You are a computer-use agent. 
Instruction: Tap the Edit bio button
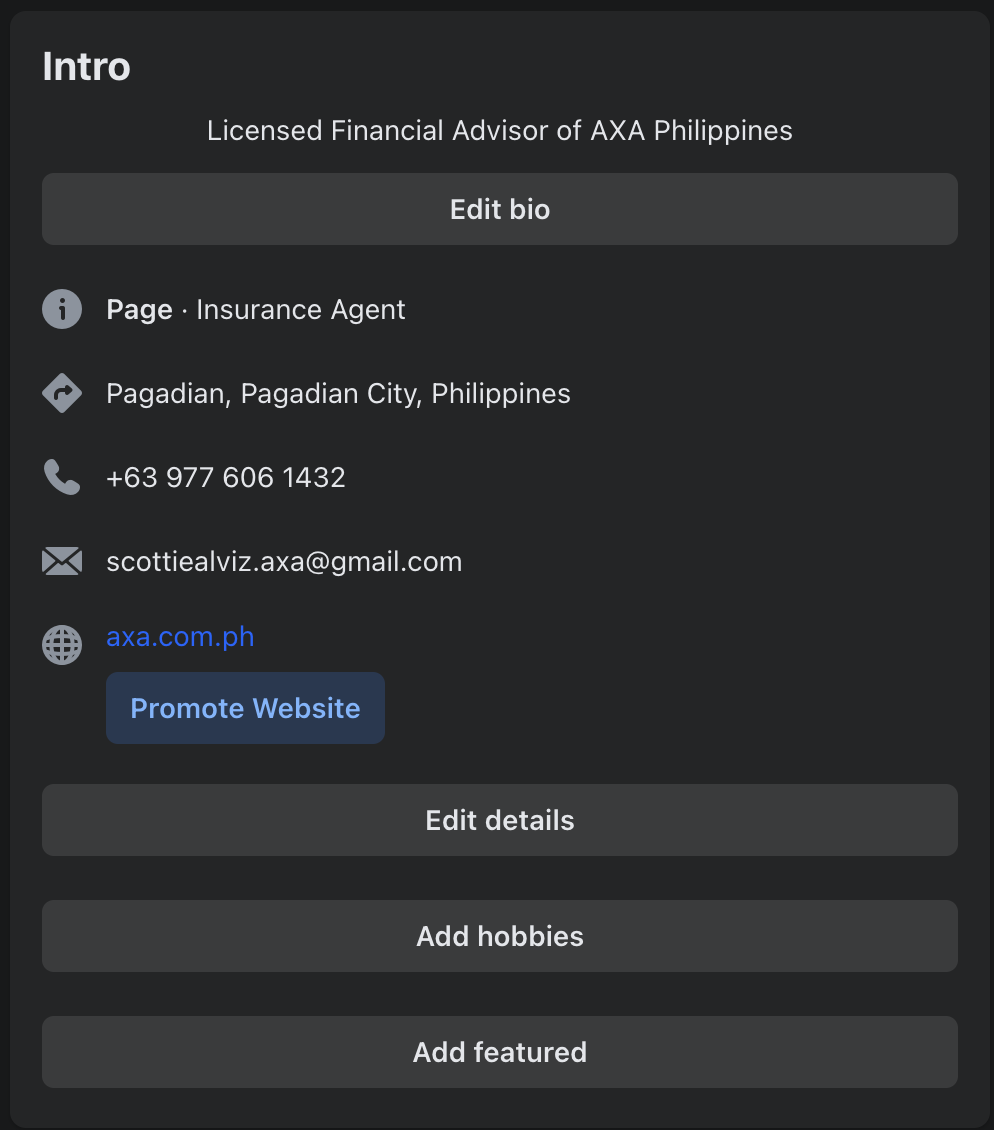pyautogui.click(x=499, y=209)
